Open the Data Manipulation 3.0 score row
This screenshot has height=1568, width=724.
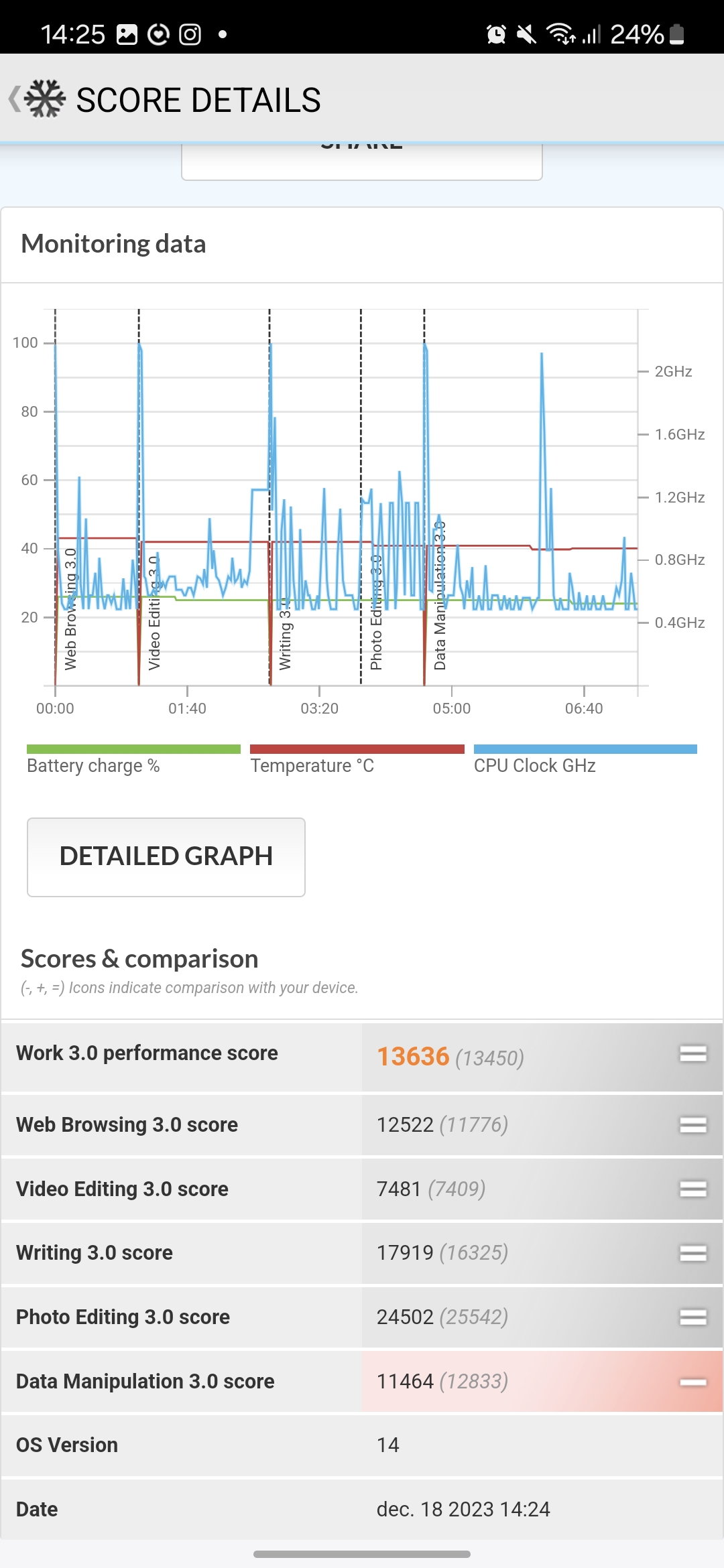[362, 1382]
